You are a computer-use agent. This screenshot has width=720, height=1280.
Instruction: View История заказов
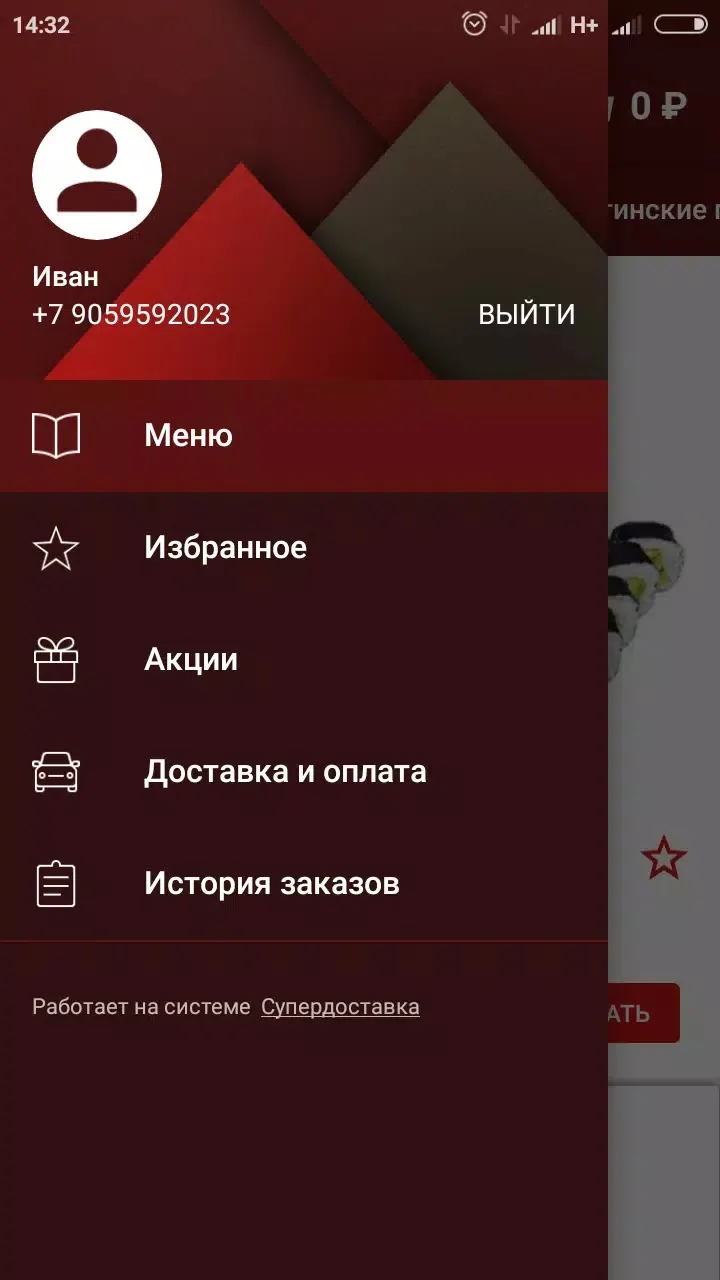(x=304, y=884)
